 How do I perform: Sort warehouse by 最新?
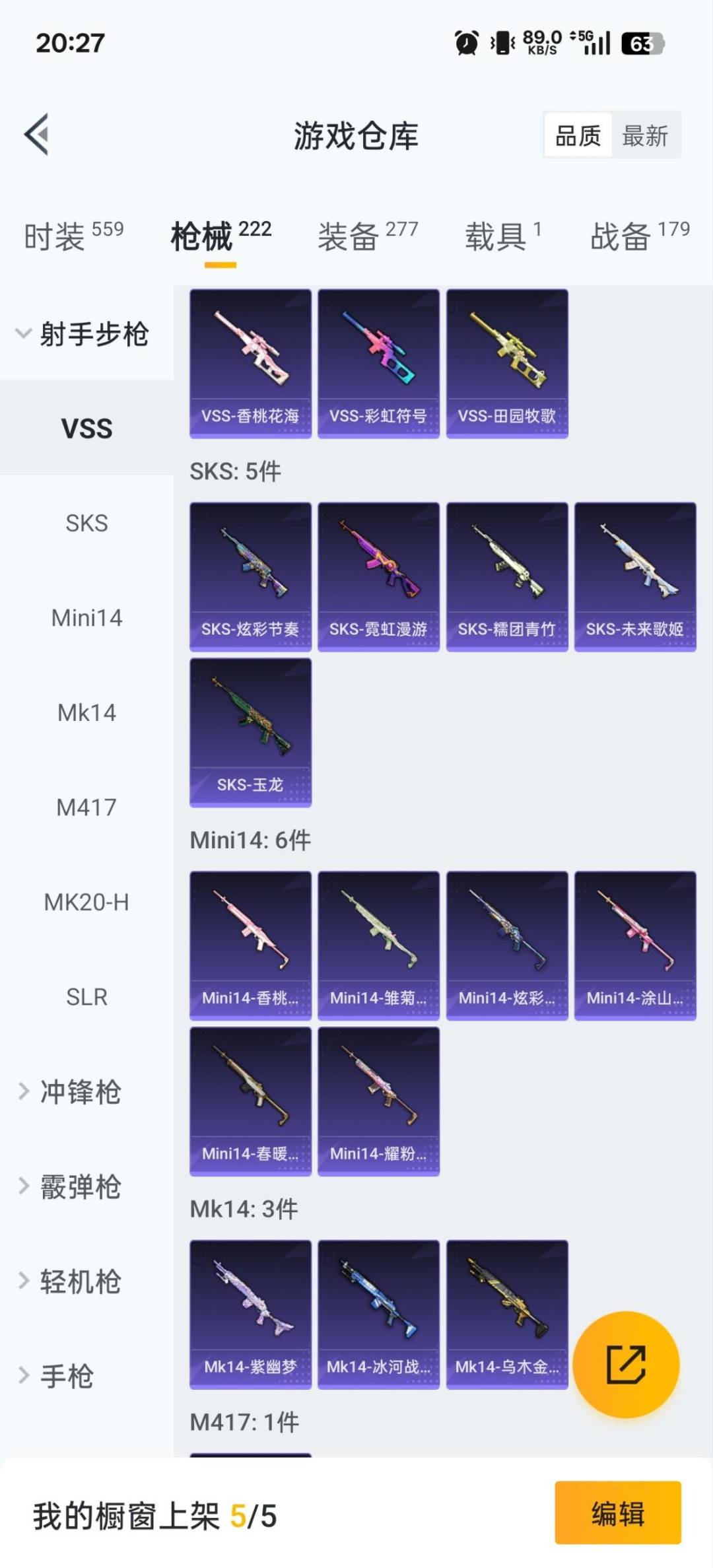[645, 136]
